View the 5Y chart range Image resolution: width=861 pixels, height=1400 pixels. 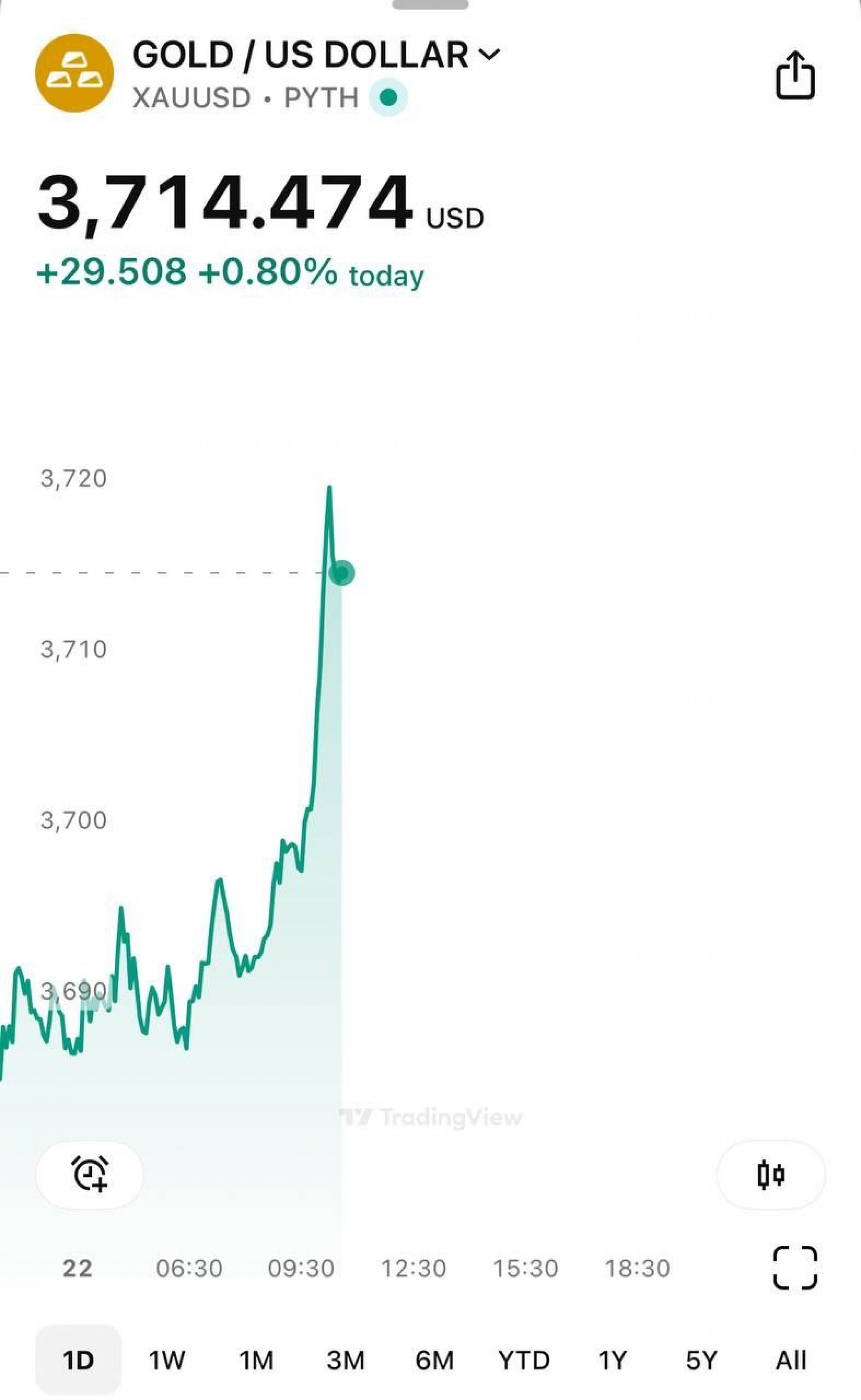click(x=701, y=1361)
